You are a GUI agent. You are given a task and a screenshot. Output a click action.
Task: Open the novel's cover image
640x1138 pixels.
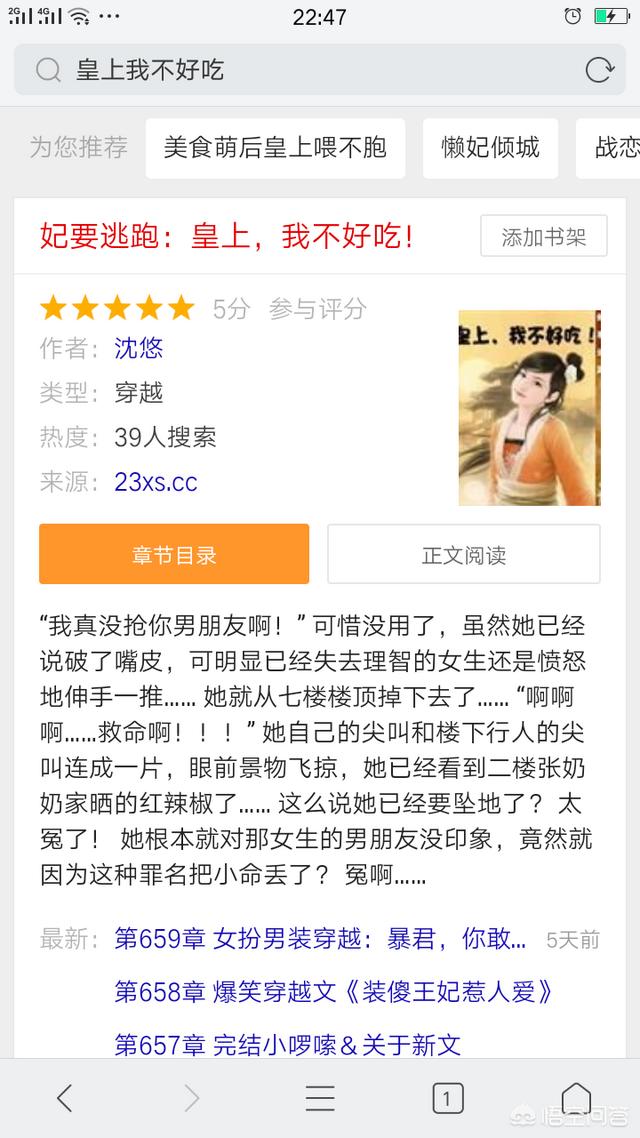pyautogui.click(x=530, y=408)
